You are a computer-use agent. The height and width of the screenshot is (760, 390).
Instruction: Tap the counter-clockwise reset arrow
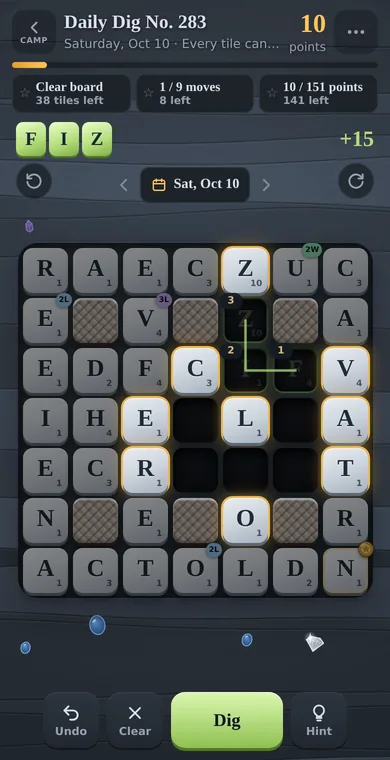tap(34, 181)
